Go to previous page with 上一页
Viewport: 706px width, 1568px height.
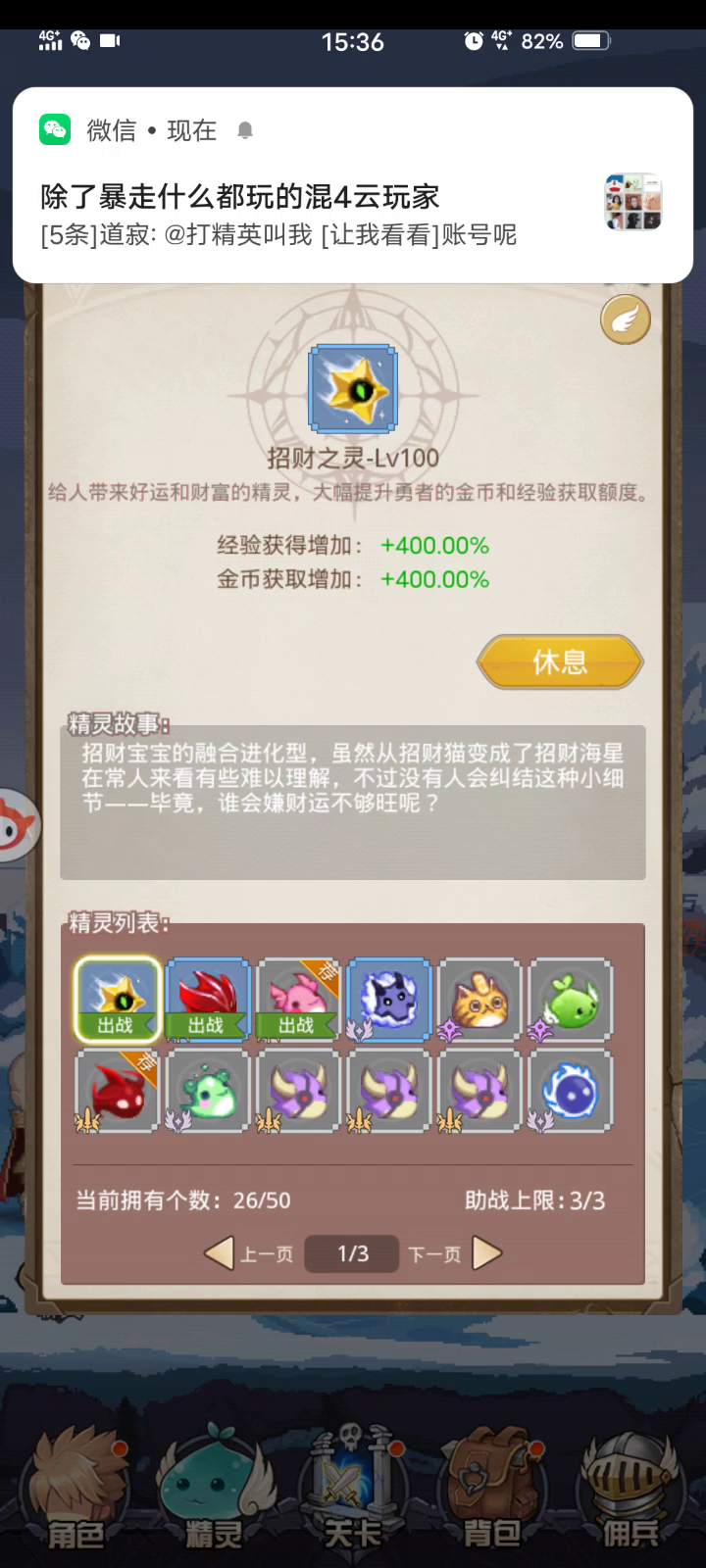pyautogui.click(x=249, y=1253)
